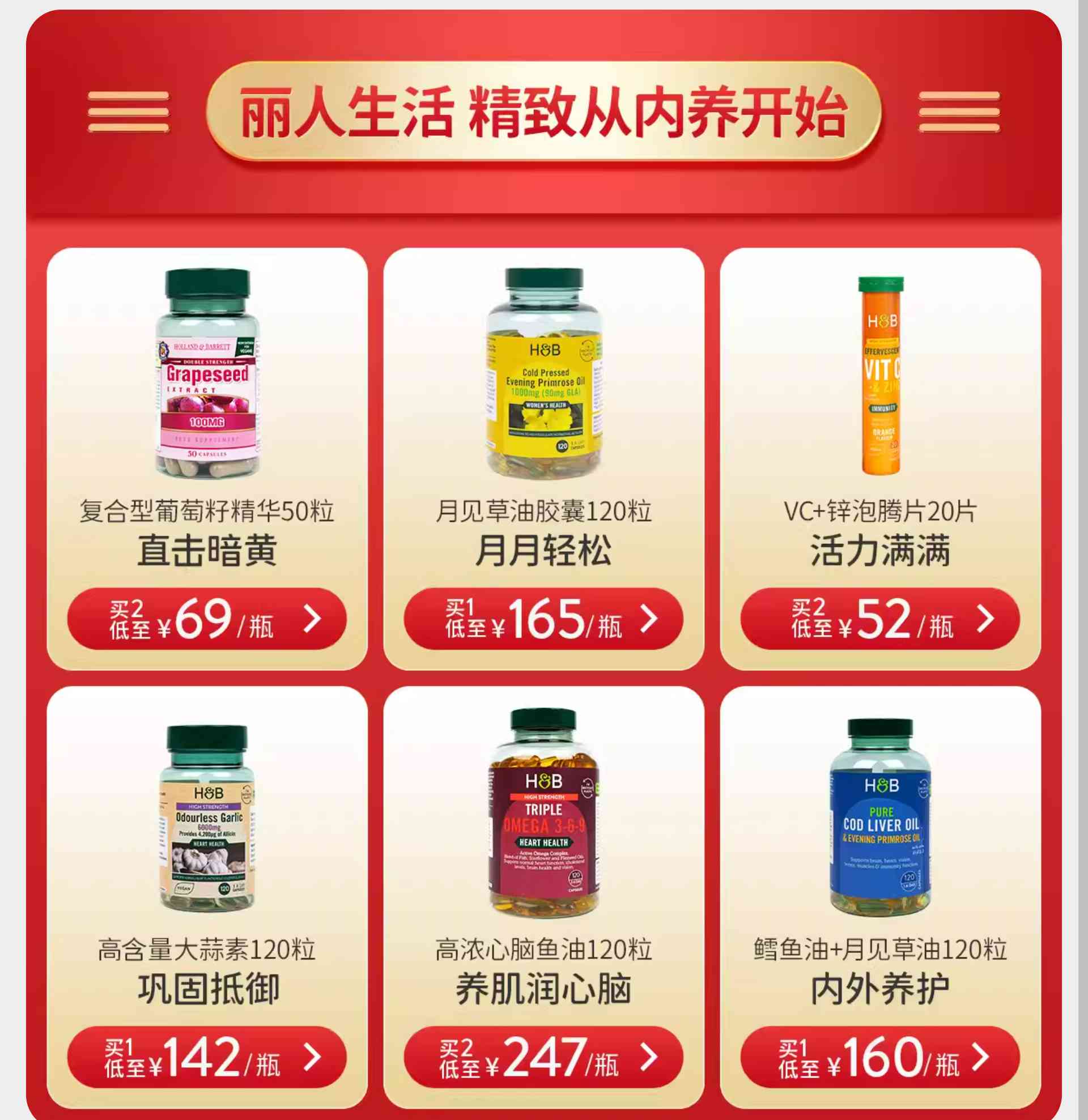Viewport: 1088px width, 1120px height.
Task: Open the Pure Cod Liver Oil bottle image
Action: click(880, 816)
